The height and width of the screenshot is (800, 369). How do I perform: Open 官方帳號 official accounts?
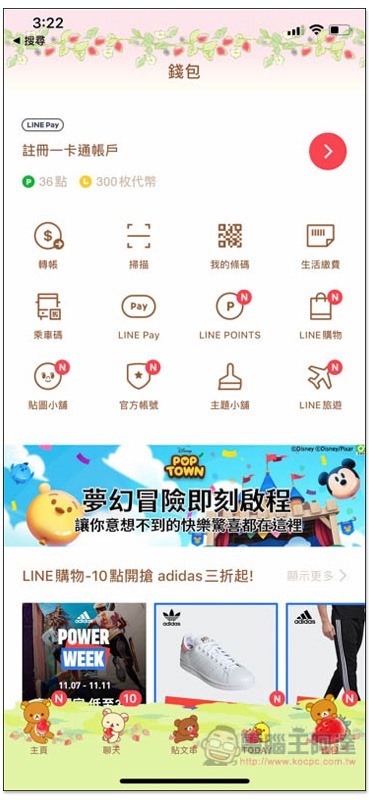tap(139, 386)
